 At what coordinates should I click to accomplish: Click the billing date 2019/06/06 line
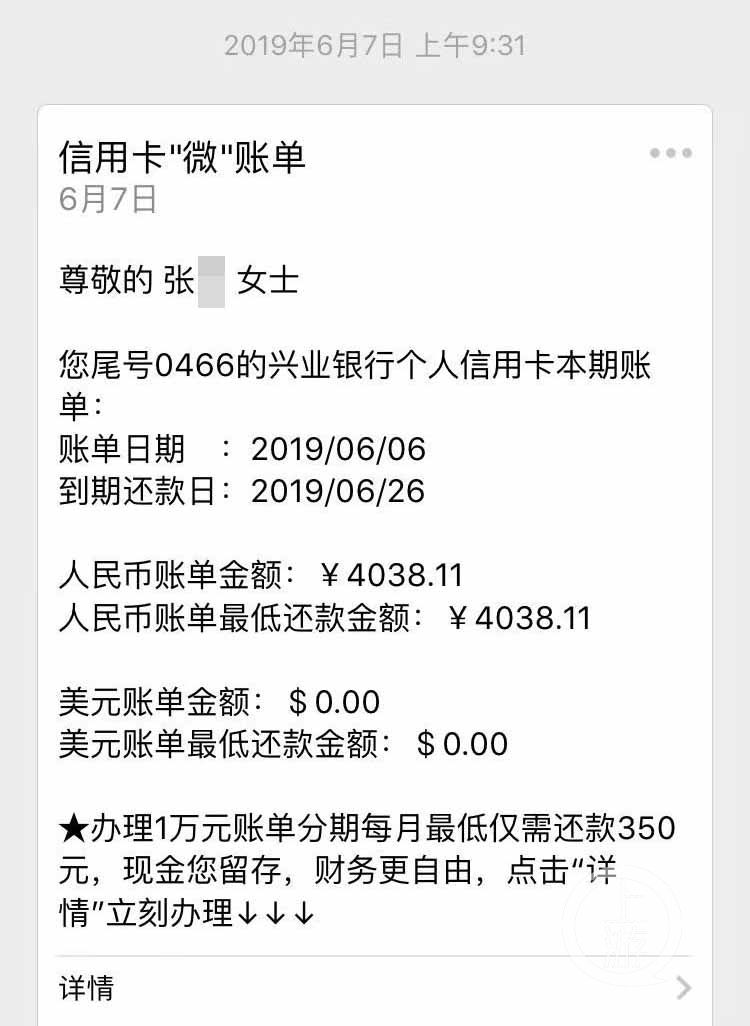(242, 450)
